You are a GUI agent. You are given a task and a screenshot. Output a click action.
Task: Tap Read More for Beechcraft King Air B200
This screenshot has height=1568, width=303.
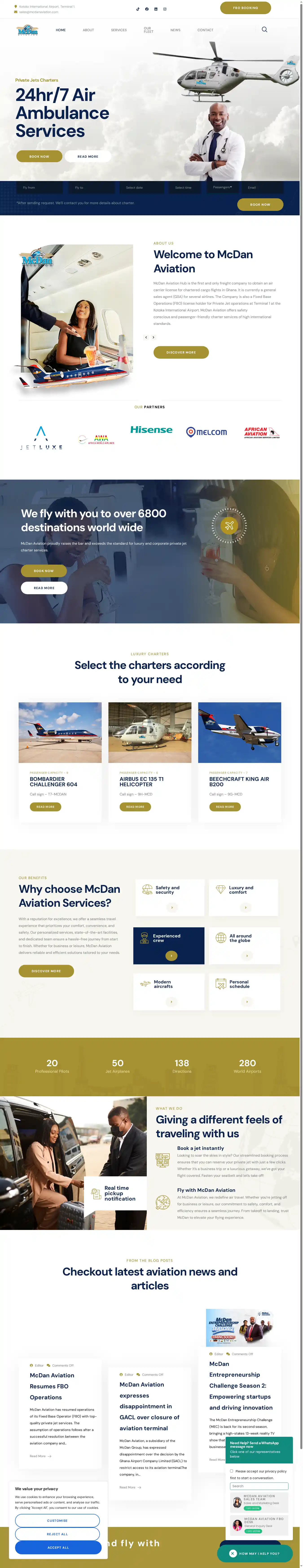click(224, 806)
